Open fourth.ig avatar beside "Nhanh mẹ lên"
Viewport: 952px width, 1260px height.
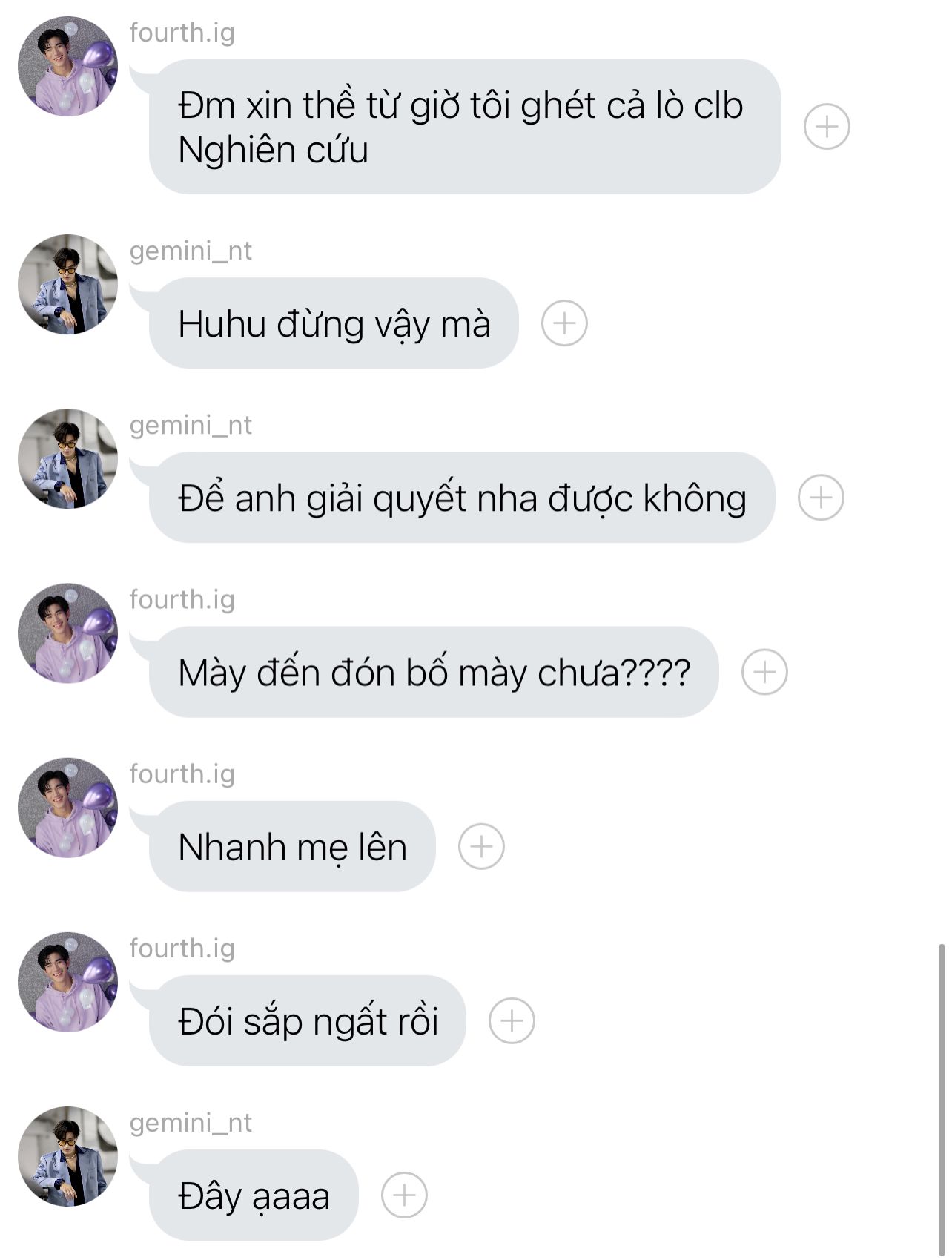click(x=67, y=808)
